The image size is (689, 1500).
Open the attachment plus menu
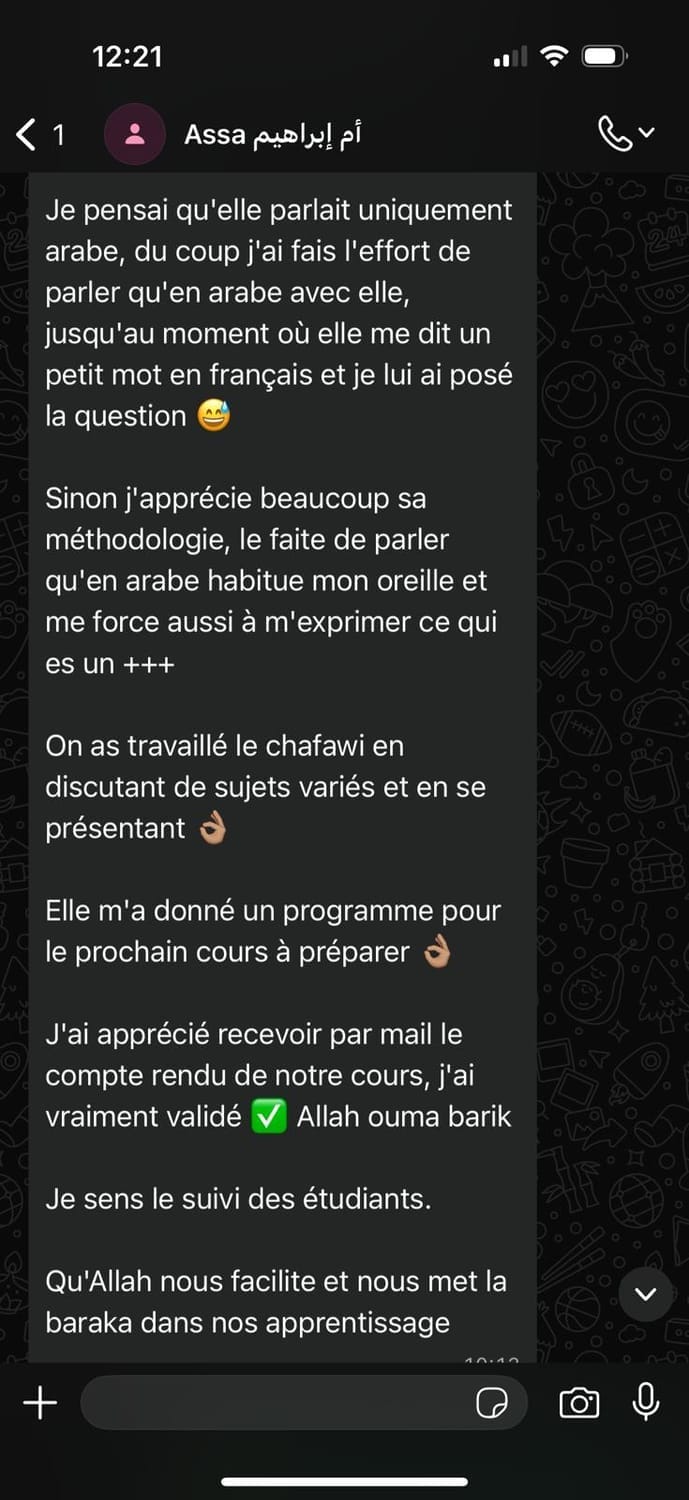tap(40, 1404)
